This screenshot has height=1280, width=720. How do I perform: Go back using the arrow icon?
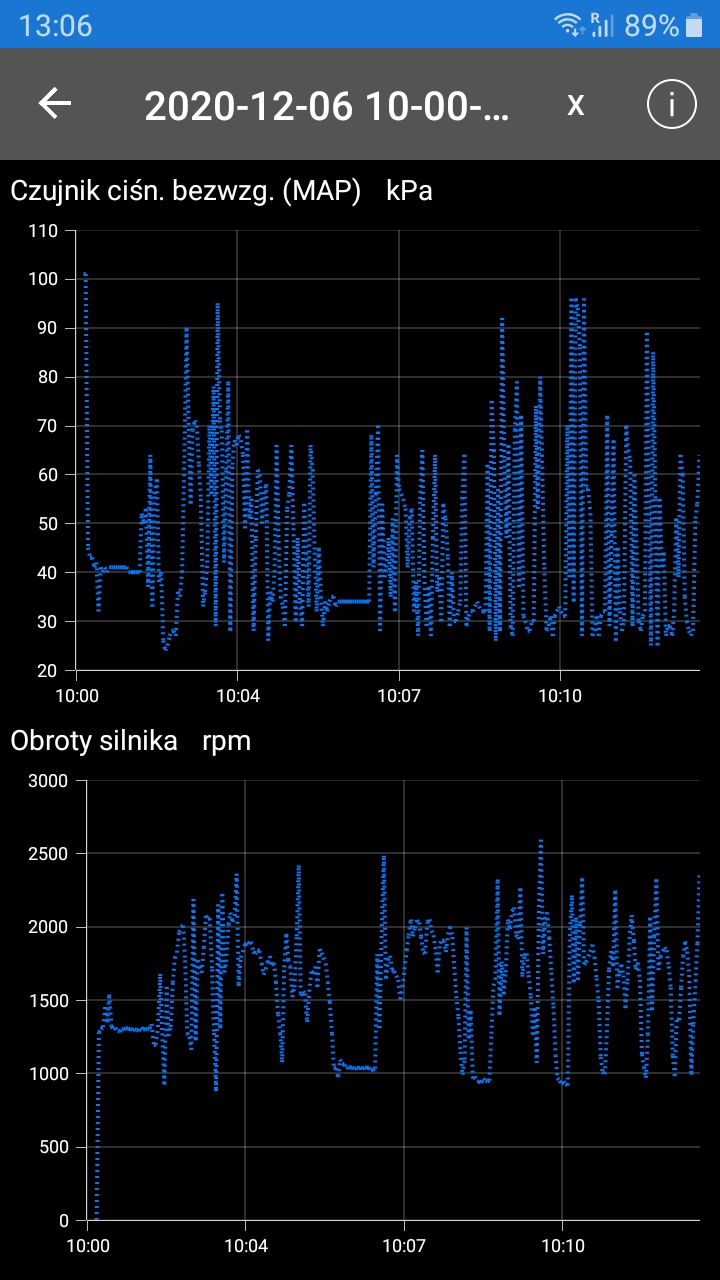click(x=55, y=103)
